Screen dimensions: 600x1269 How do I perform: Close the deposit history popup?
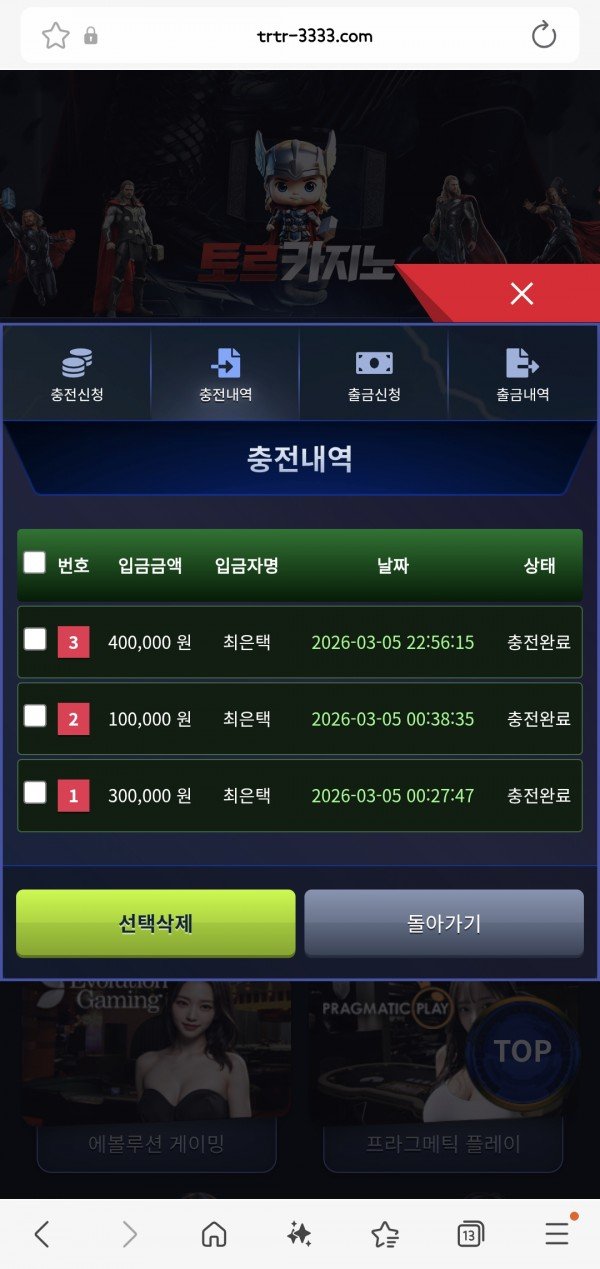[x=521, y=293]
